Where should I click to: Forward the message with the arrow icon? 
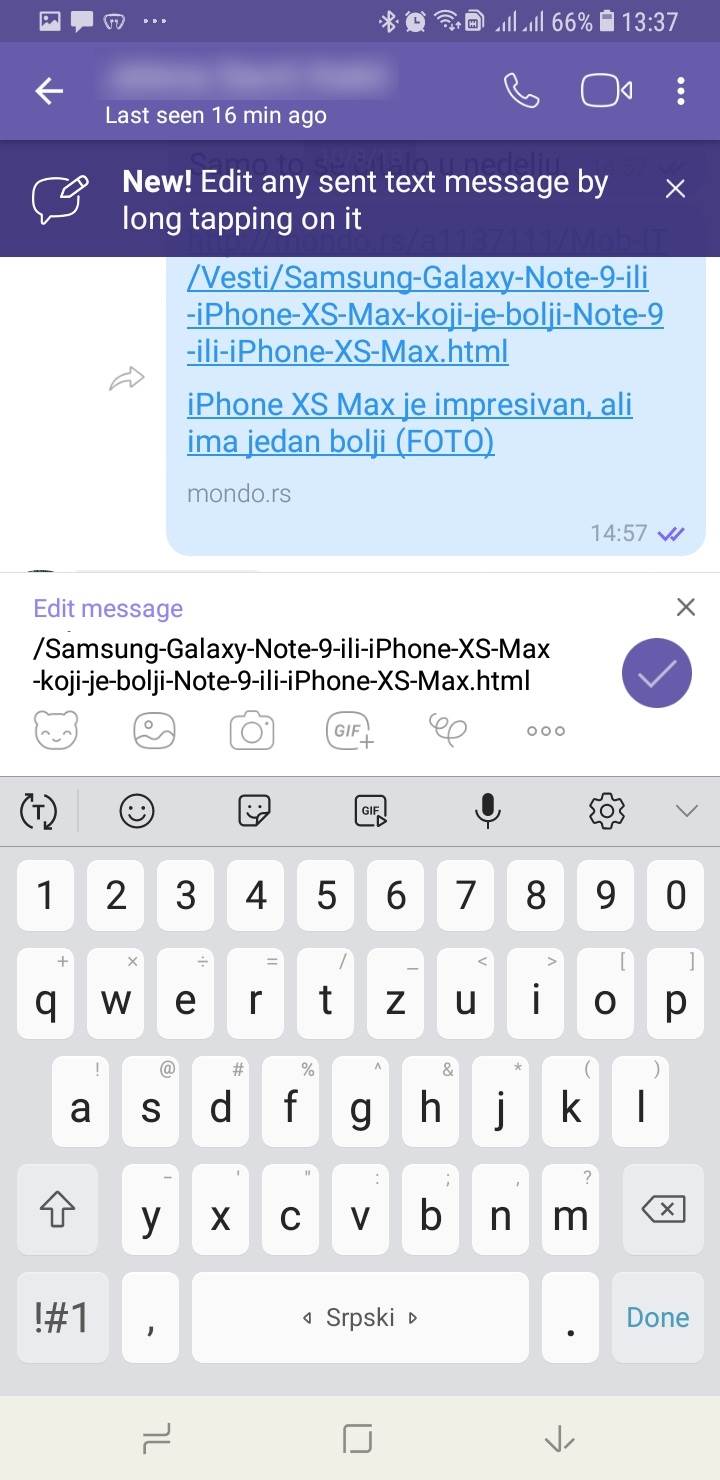[x=127, y=379]
